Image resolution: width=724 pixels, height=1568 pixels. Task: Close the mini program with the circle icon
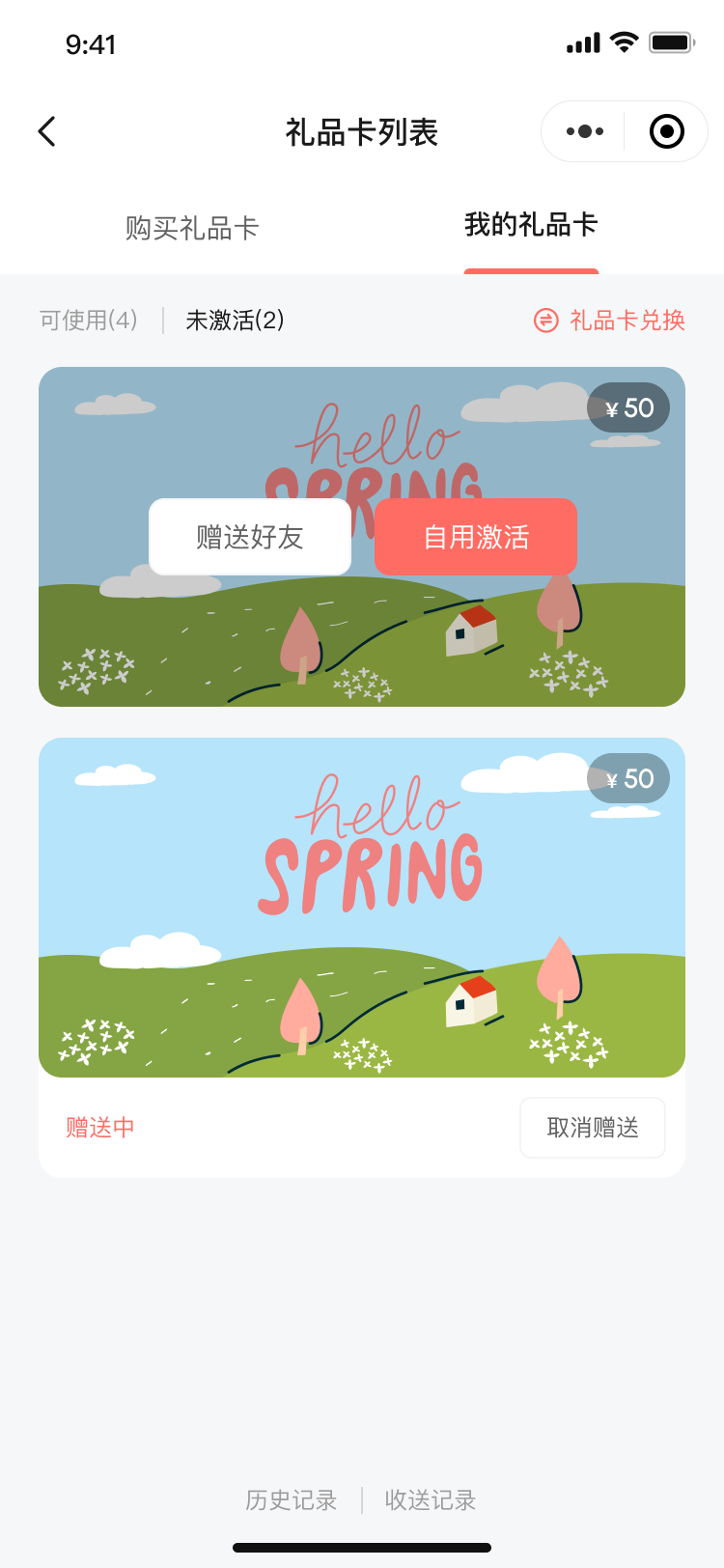666,131
